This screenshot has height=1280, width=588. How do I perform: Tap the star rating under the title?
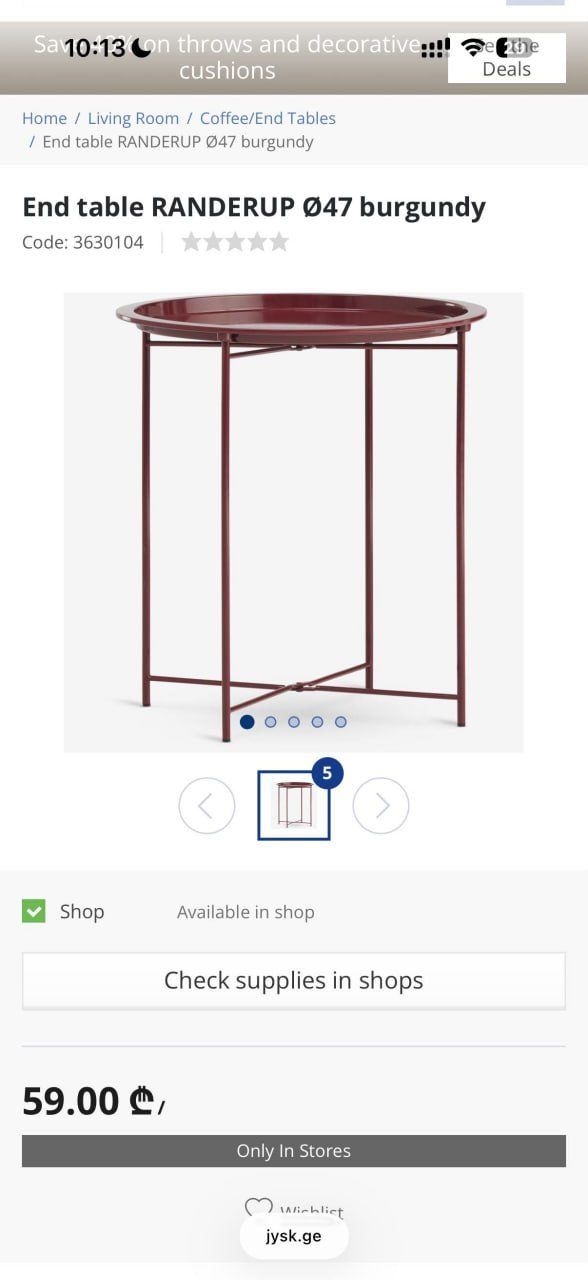(235, 242)
